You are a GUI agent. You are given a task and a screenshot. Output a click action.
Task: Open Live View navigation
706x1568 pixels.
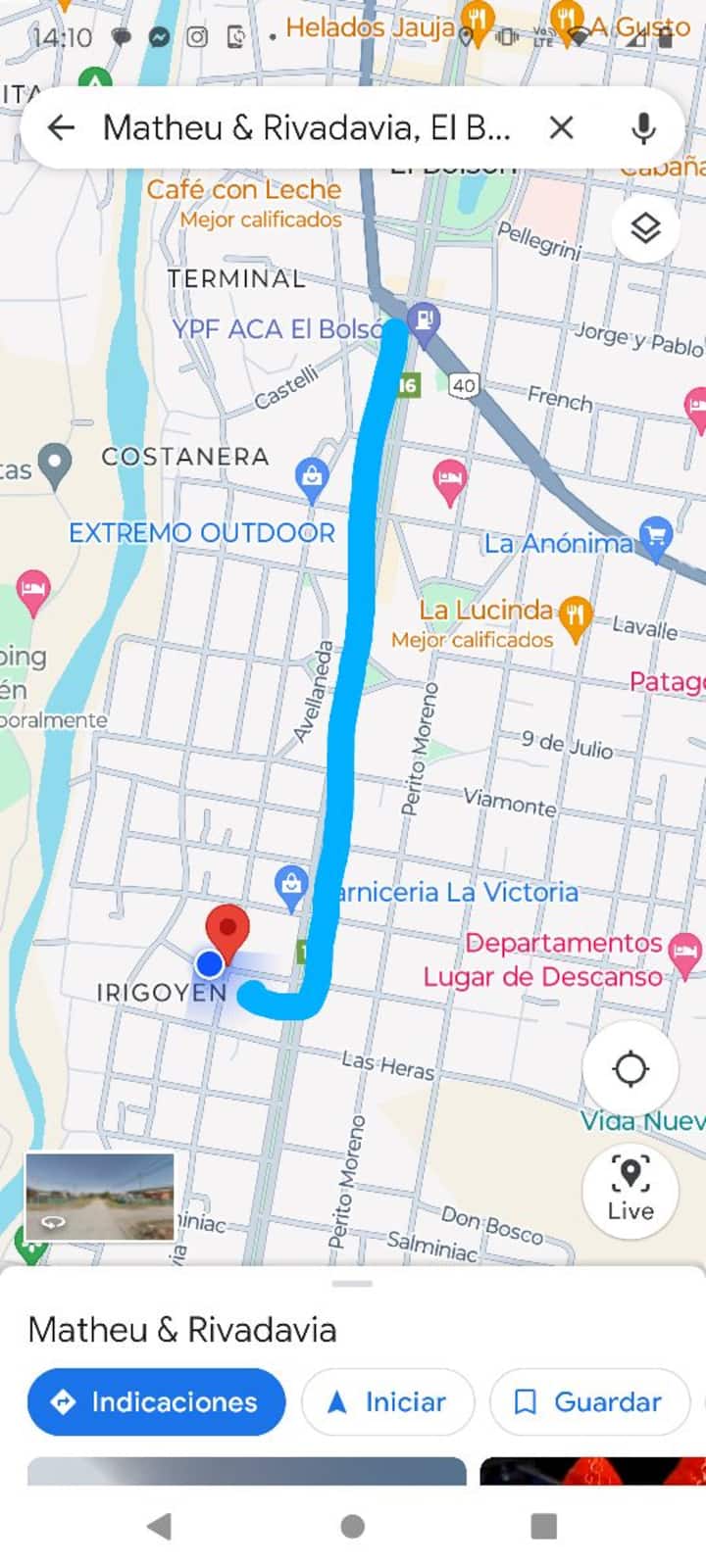pyautogui.click(x=630, y=1189)
